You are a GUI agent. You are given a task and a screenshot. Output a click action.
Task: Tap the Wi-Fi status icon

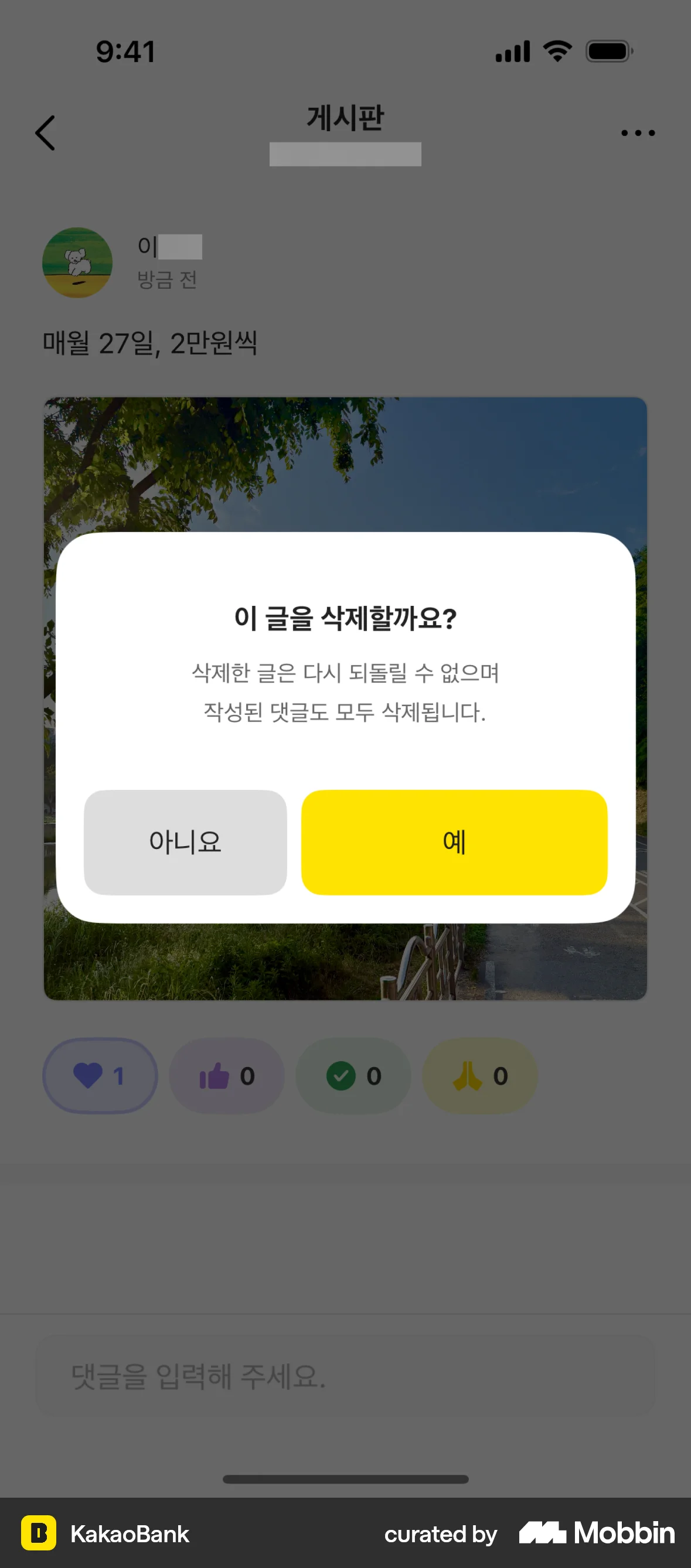click(x=556, y=52)
